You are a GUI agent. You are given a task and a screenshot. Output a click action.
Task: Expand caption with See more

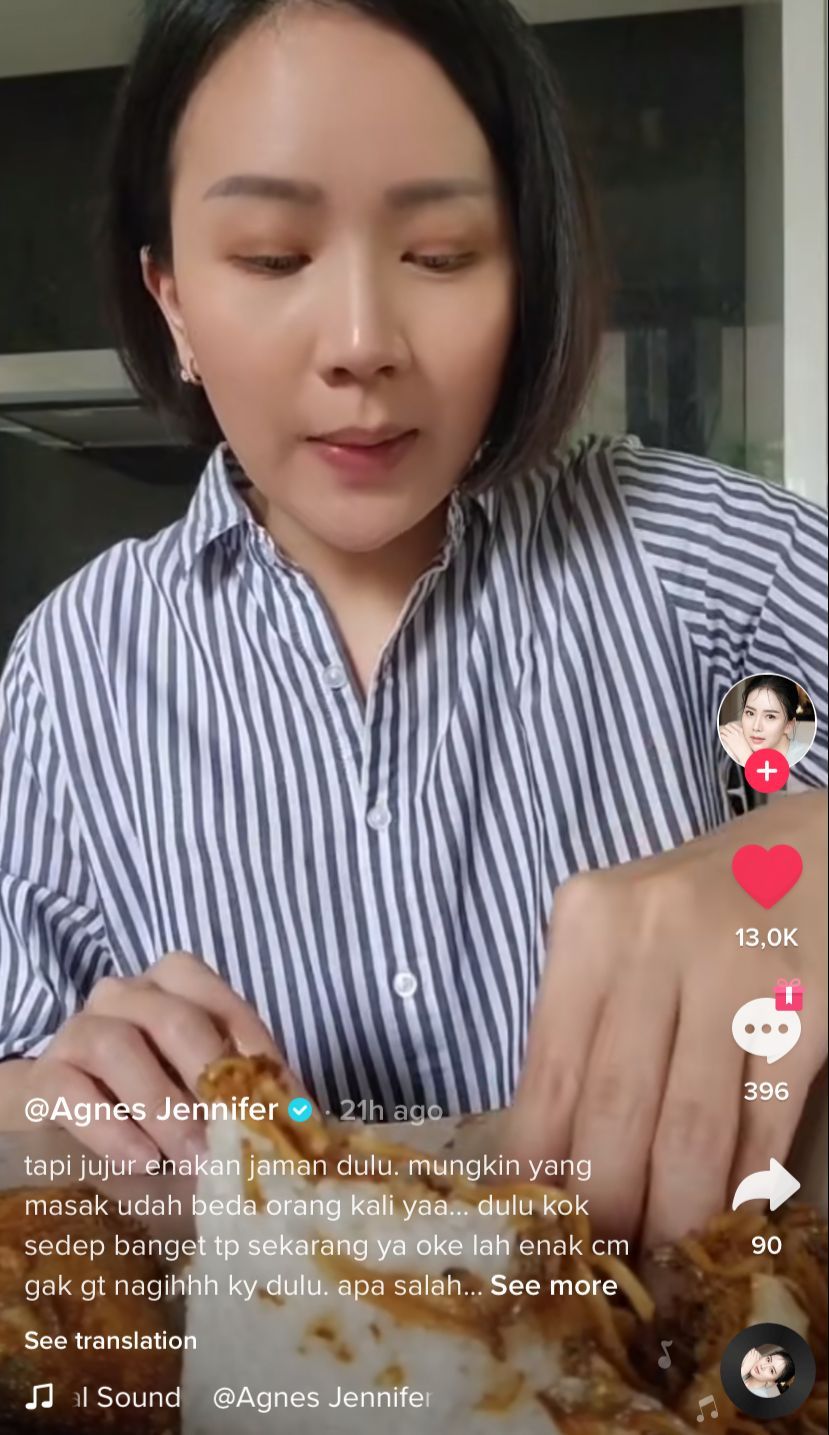coord(553,1286)
